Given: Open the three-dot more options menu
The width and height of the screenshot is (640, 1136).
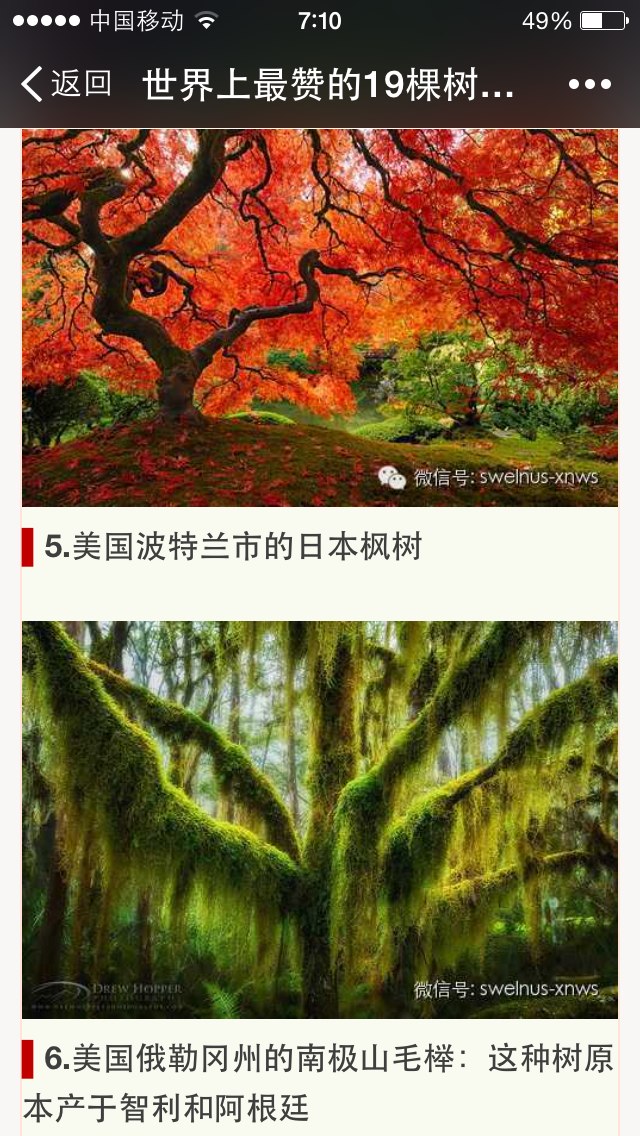Looking at the screenshot, I should point(590,84).
